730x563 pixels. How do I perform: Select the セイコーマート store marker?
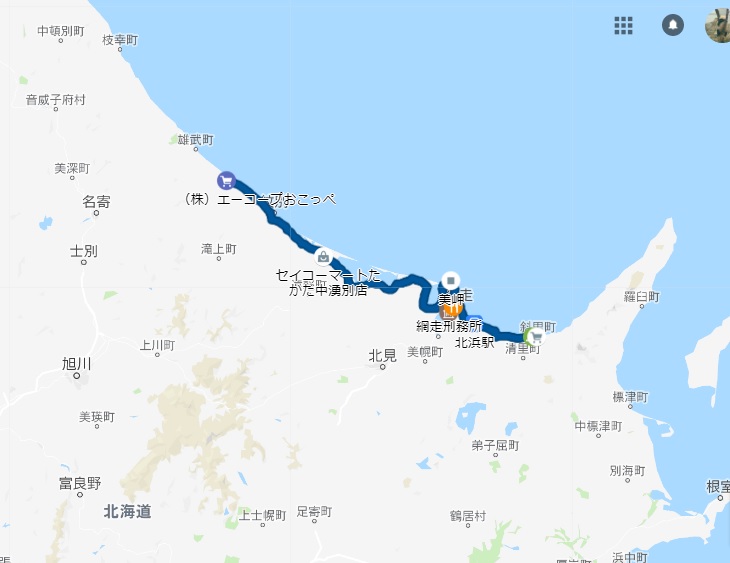point(322,256)
